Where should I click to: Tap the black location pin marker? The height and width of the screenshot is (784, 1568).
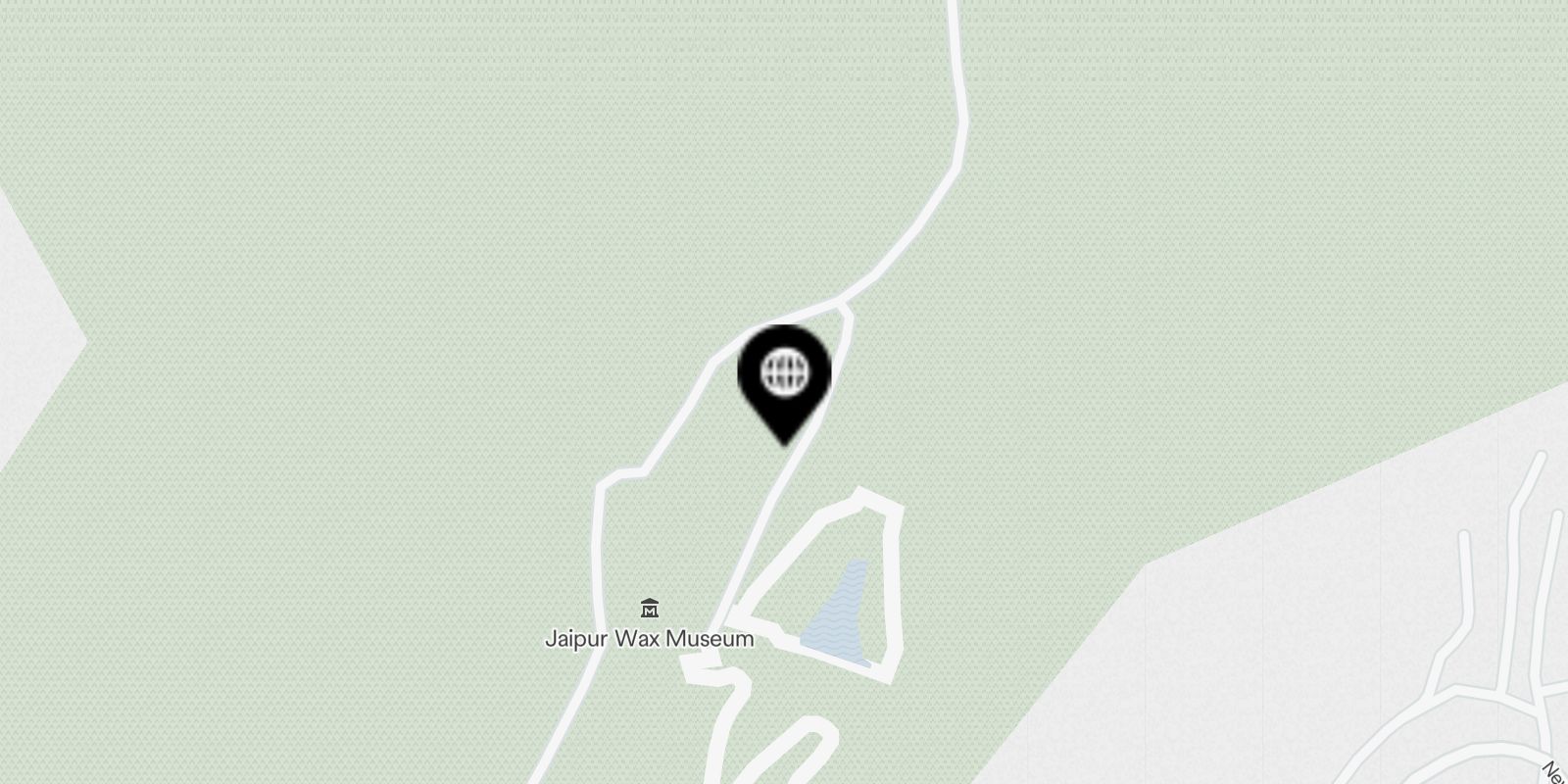point(784,377)
